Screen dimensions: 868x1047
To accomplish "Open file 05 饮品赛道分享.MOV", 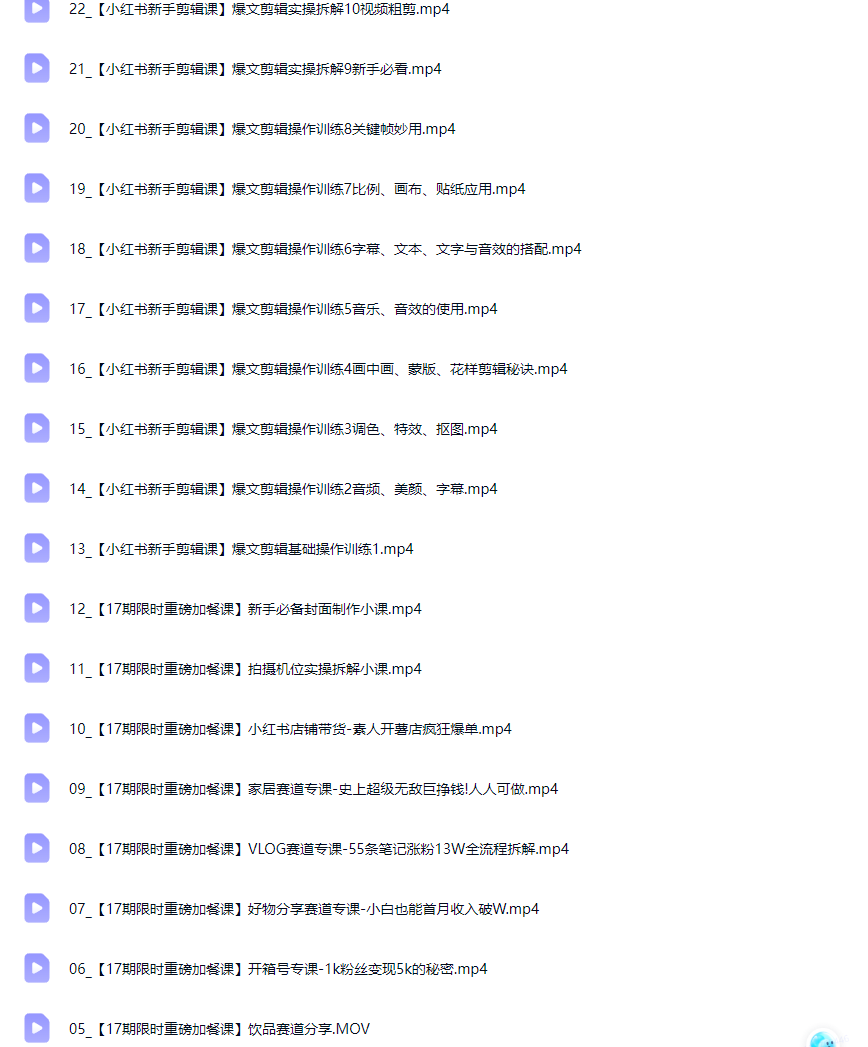I will pos(219,1028).
